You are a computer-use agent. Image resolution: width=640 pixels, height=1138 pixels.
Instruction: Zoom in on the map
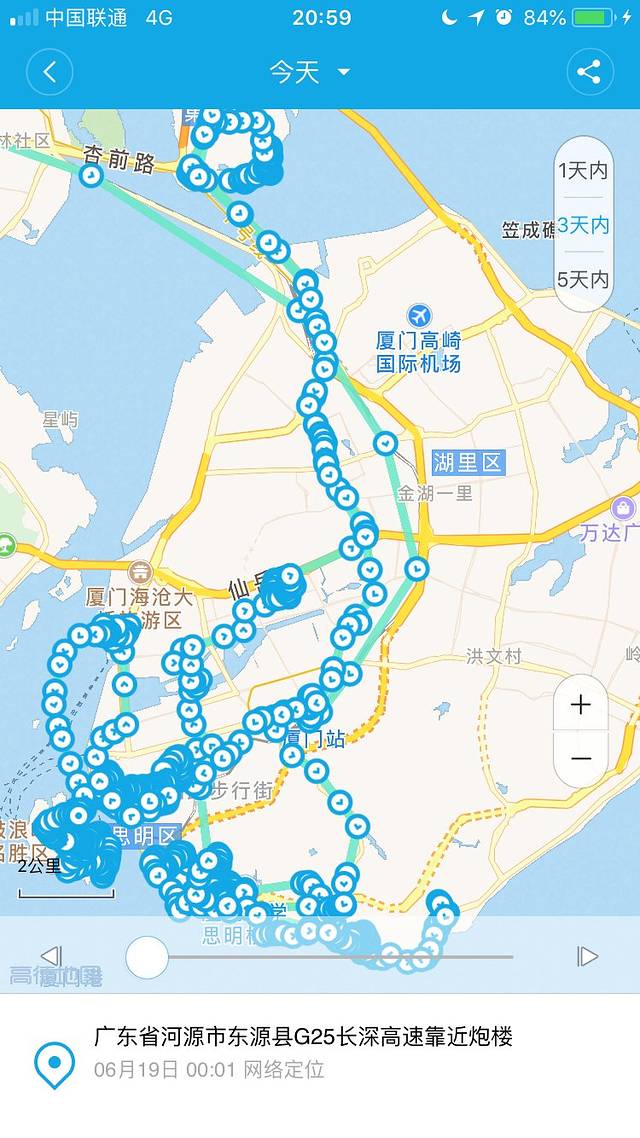pyautogui.click(x=580, y=705)
